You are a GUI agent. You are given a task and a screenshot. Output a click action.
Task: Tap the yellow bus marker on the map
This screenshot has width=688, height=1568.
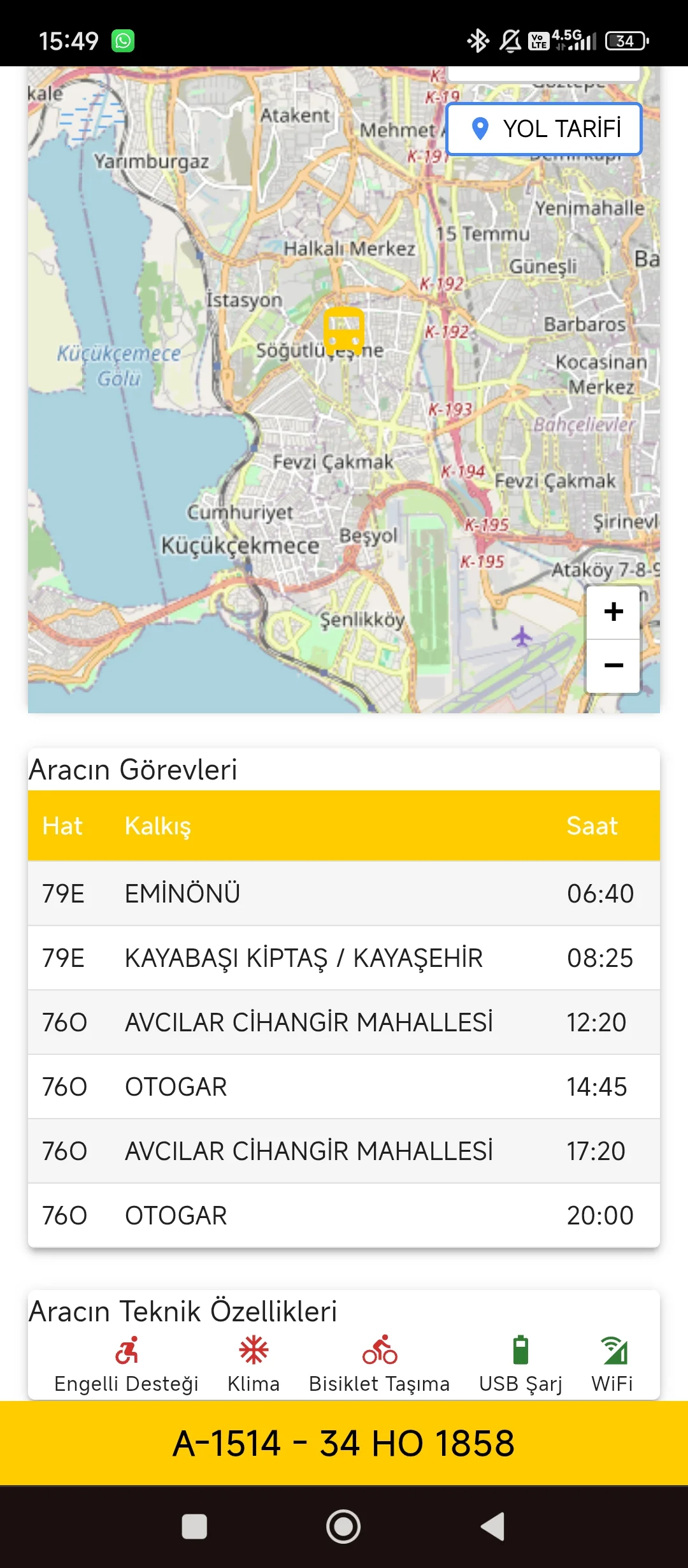[x=343, y=329]
